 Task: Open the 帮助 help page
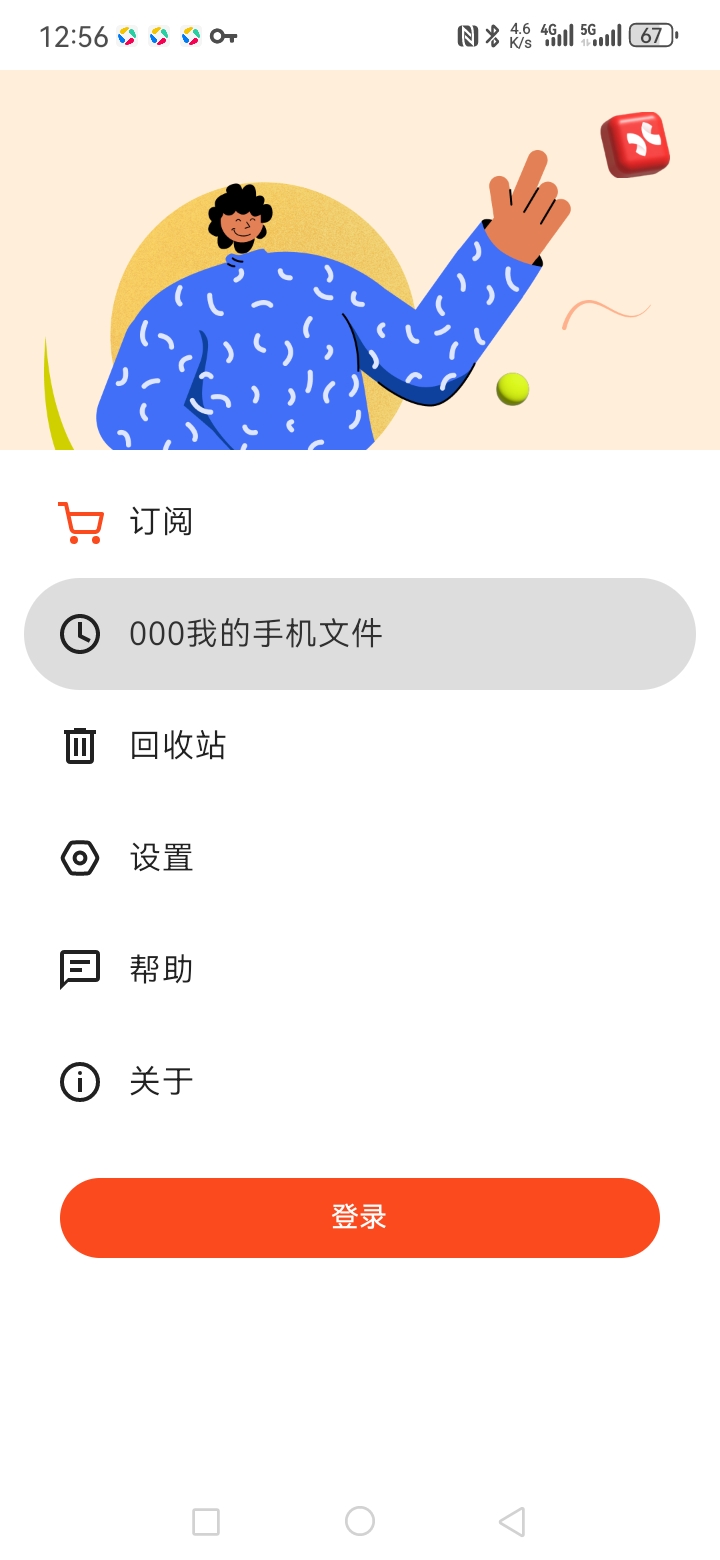160,970
